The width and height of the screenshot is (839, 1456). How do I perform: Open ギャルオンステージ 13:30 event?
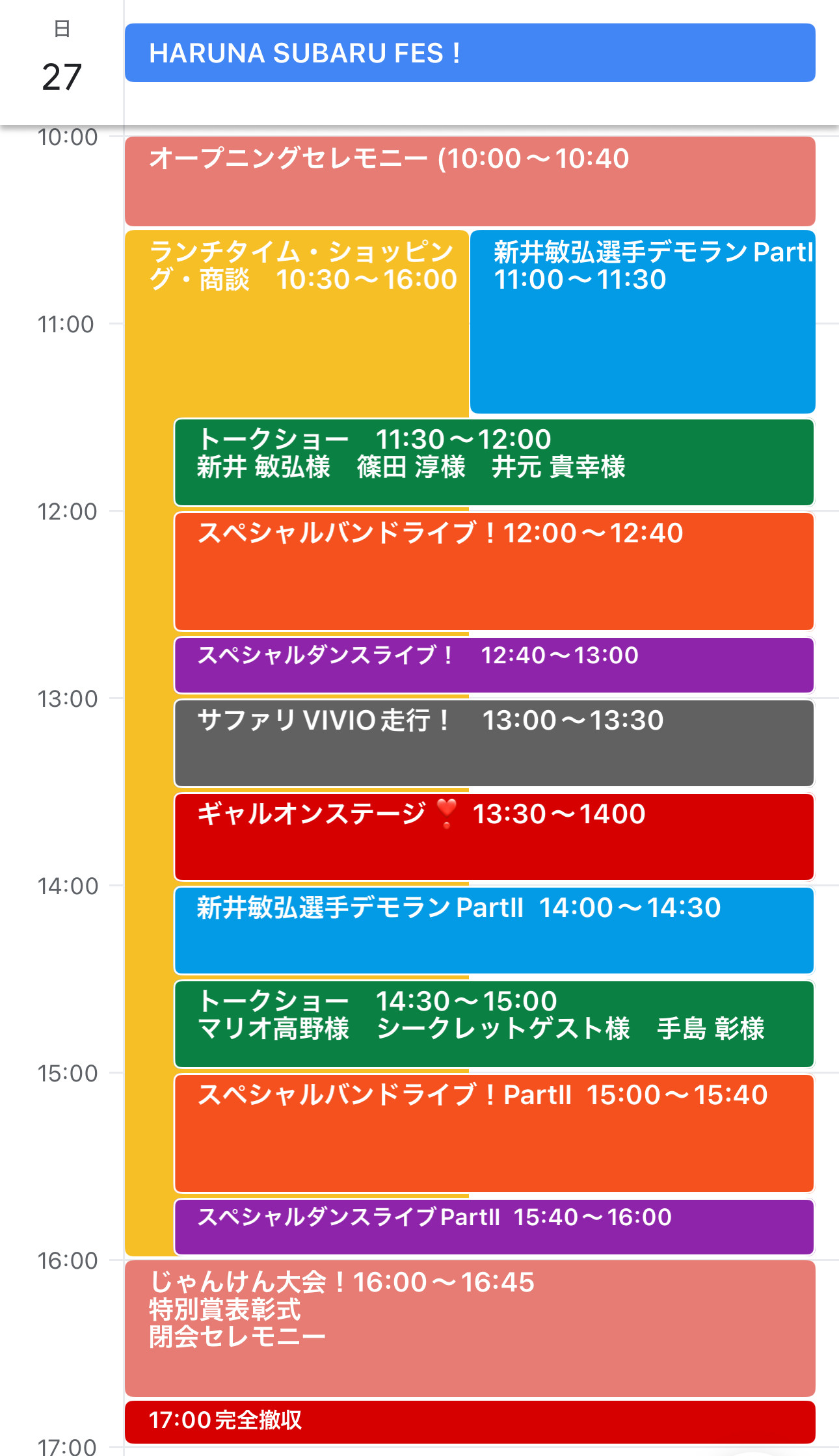tap(494, 837)
